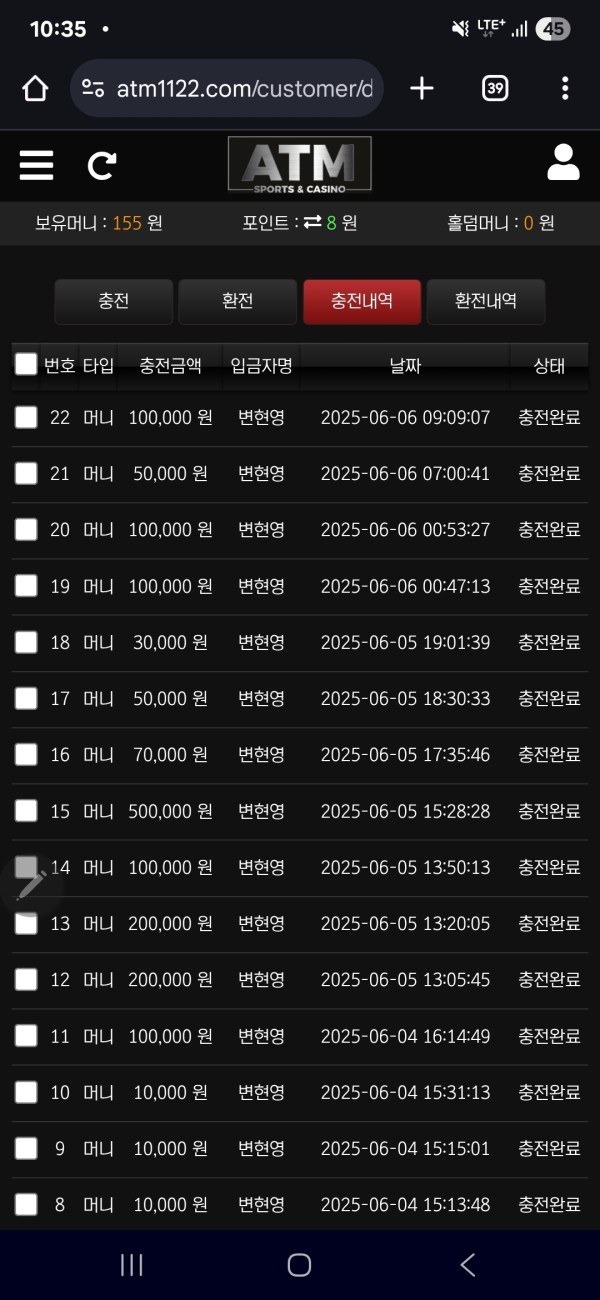Switch to the 충전 tab
The width and height of the screenshot is (600, 1300).
tap(114, 301)
